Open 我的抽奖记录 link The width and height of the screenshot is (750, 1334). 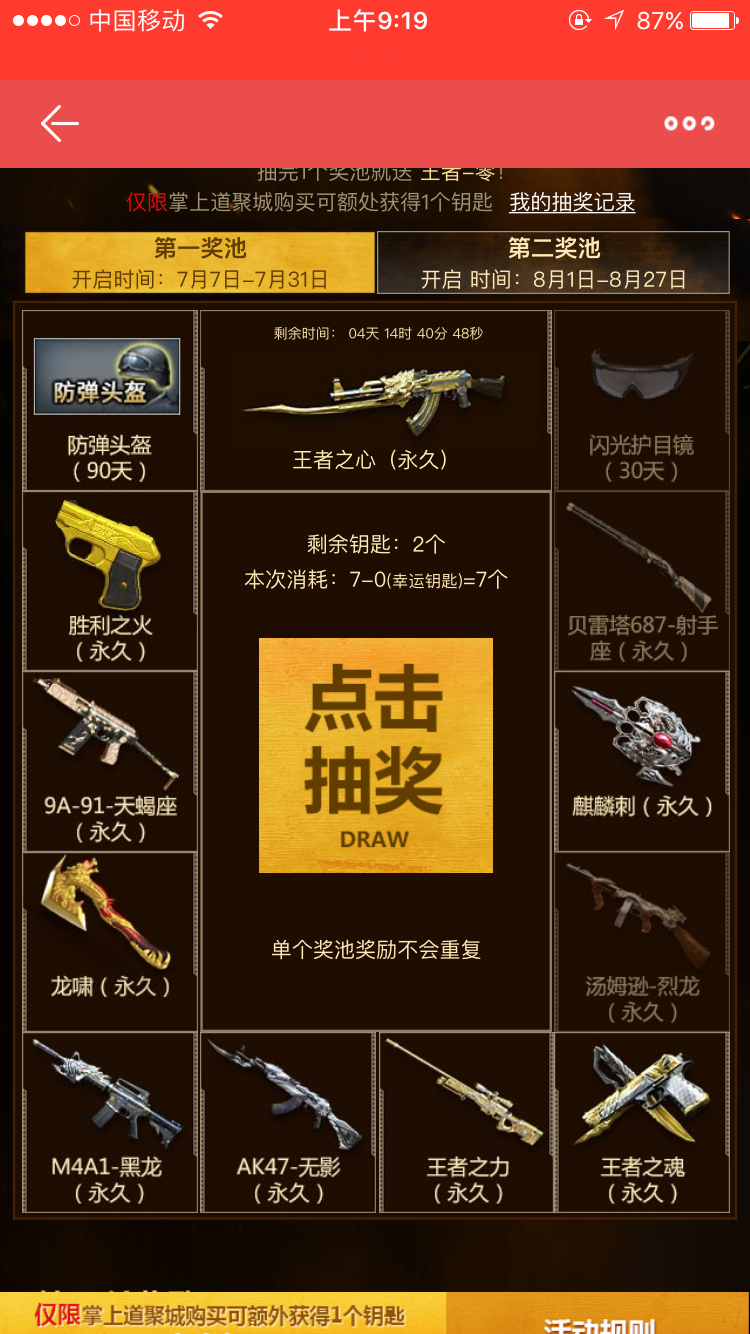(x=572, y=202)
